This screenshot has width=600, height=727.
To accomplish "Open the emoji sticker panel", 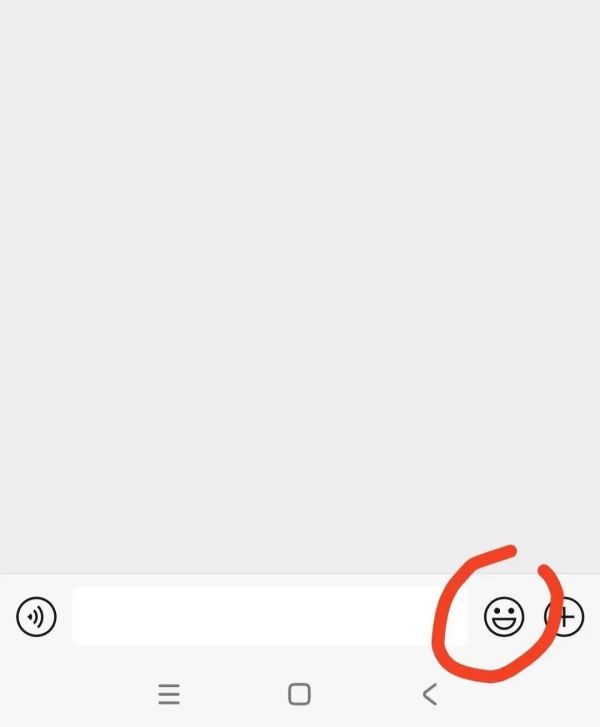I will click(x=504, y=616).
